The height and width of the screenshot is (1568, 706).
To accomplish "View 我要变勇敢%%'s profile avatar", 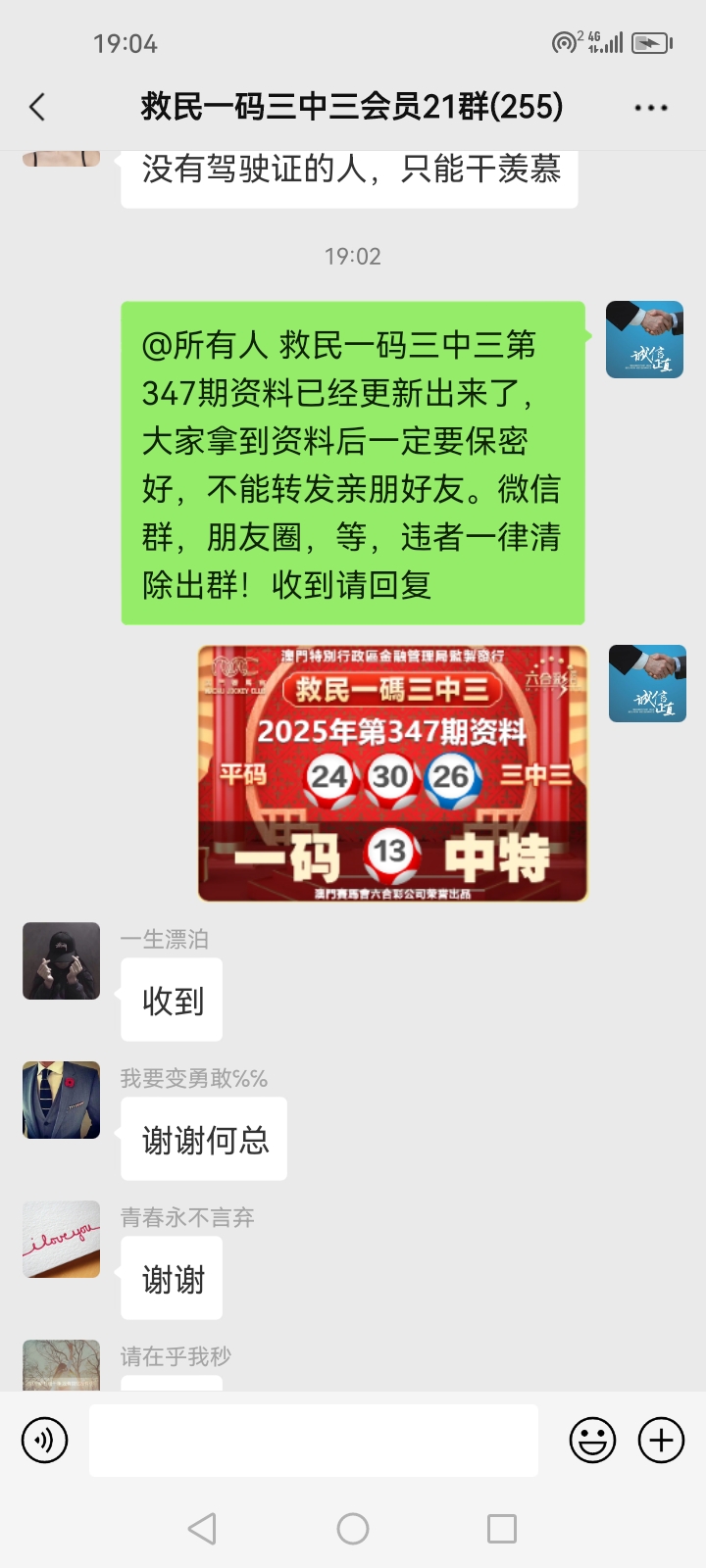I will tap(61, 1100).
